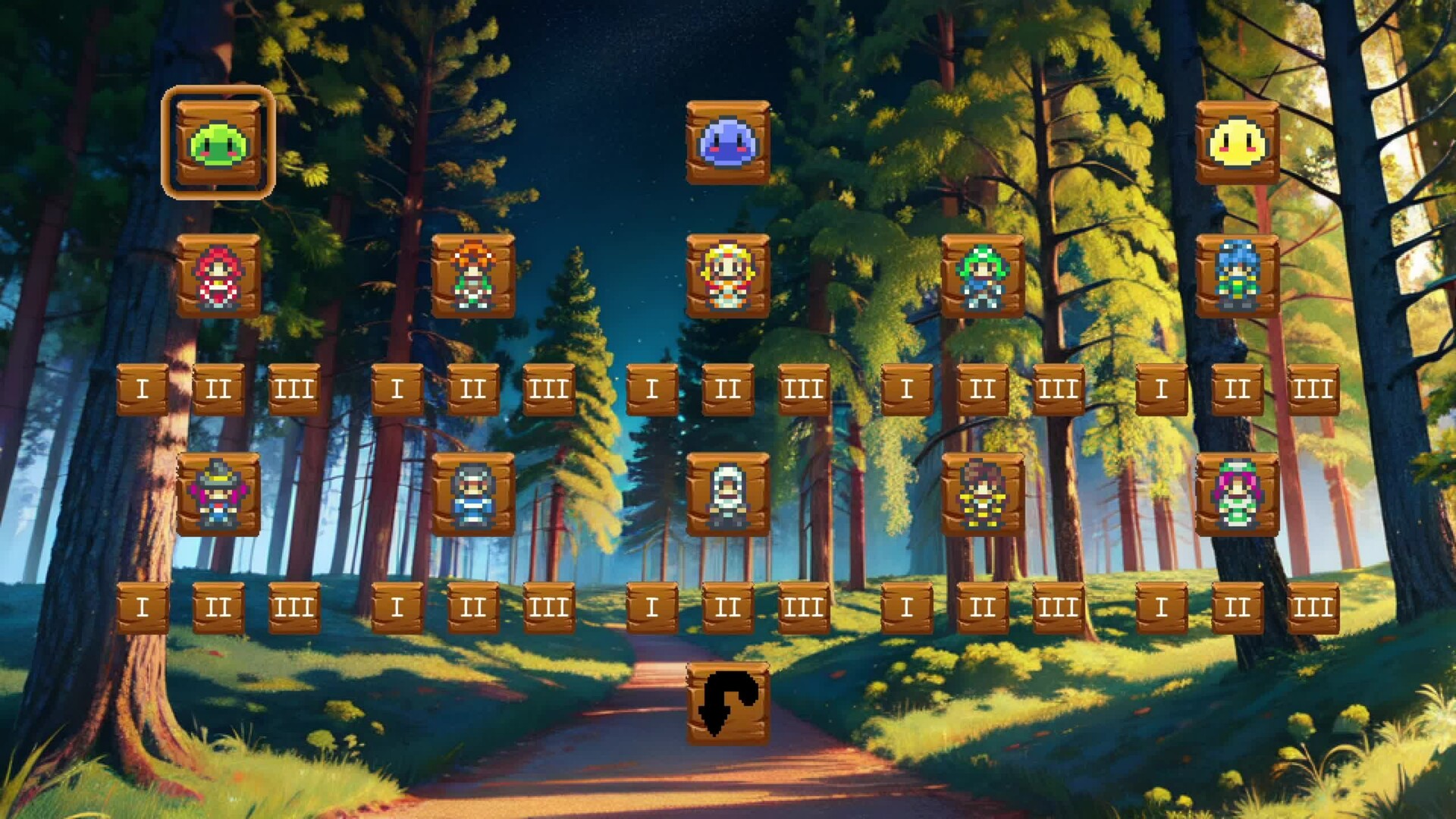The image size is (1456, 819).
Task: Tap level II under green-haired character
Action: (x=982, y=390)
